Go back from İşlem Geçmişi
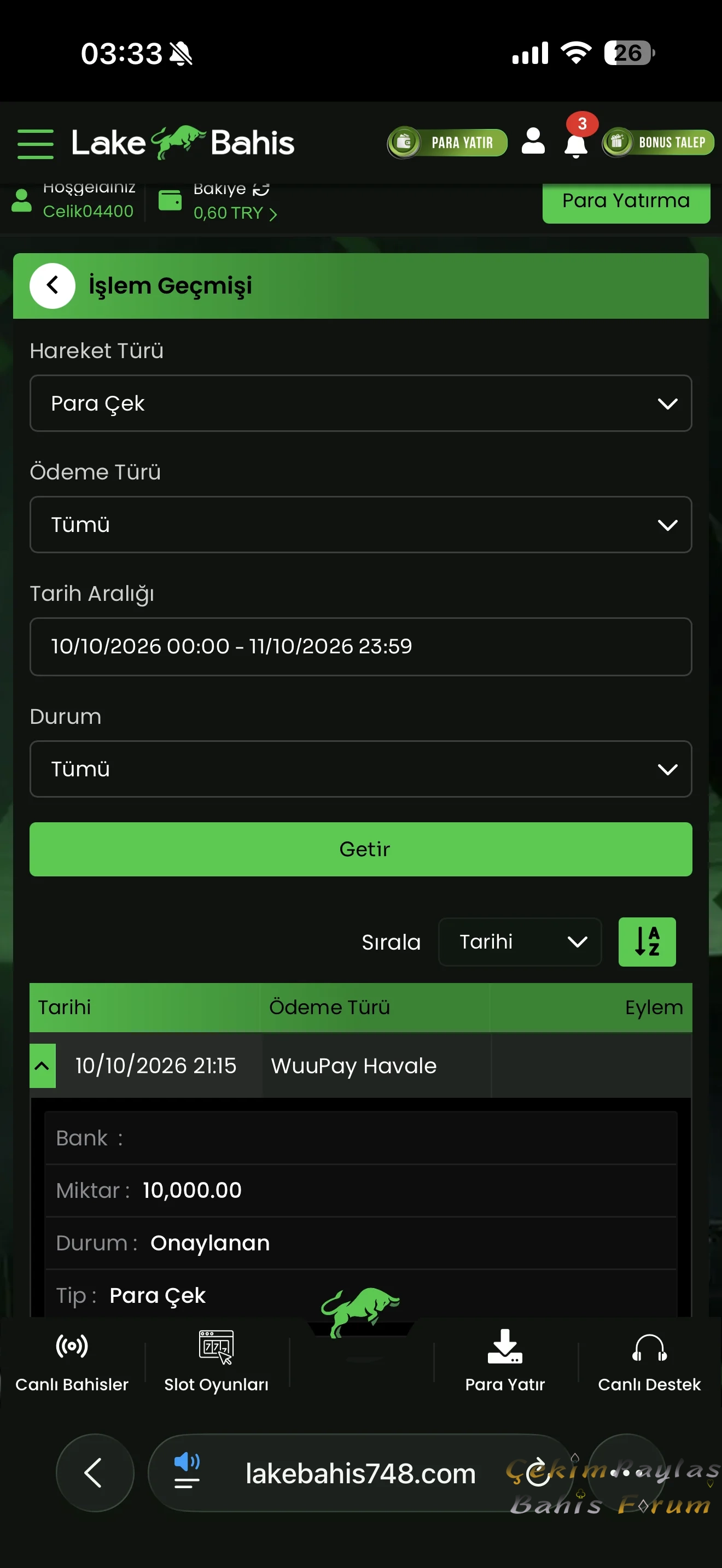Viewport: 722px width, 1568px height. pyautogui.click(x=53, y=285)
